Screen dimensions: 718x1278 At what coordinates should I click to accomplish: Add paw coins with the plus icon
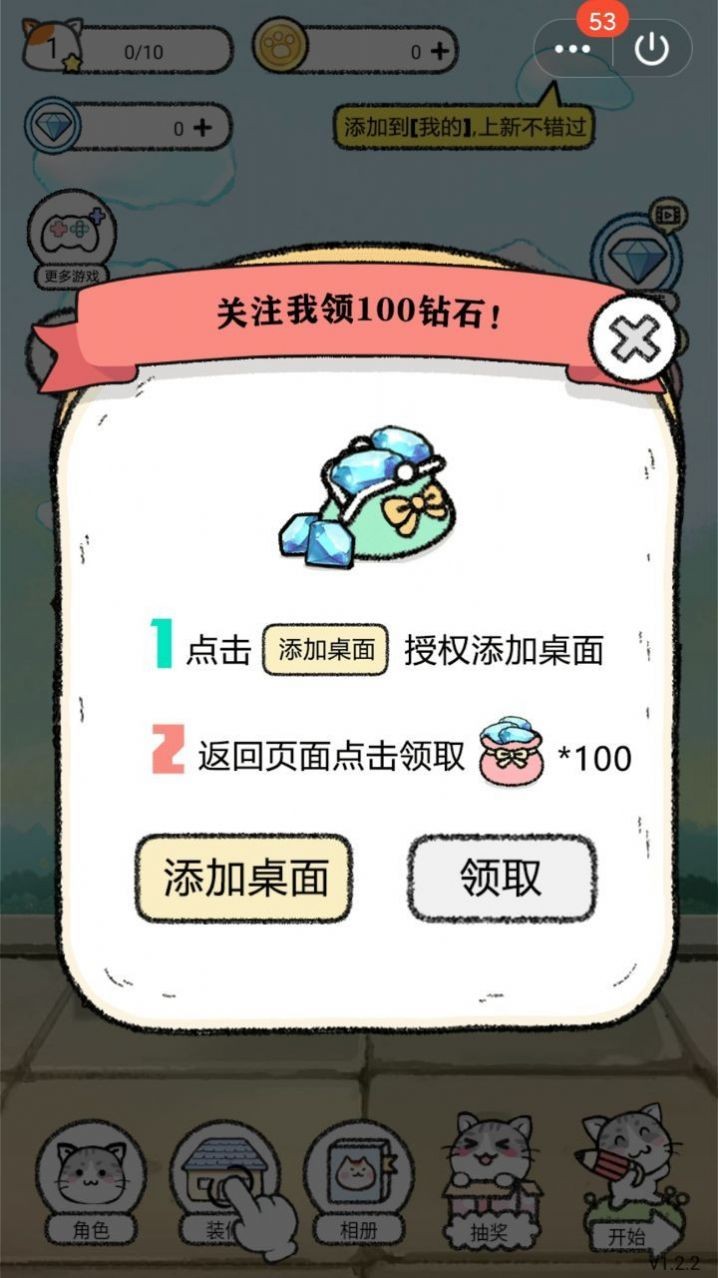tap(439, 51)
